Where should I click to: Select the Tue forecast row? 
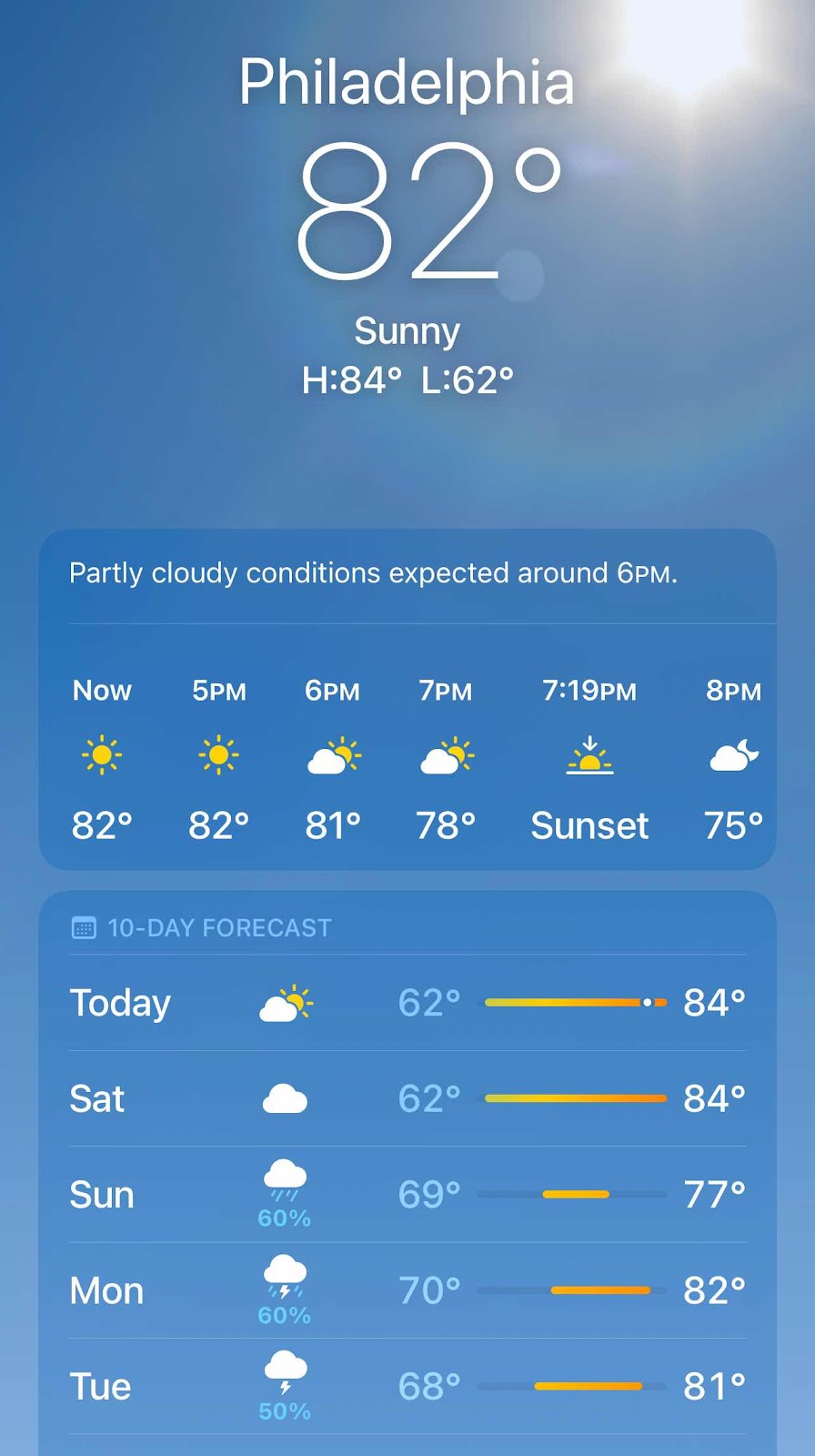[407, 1386]
